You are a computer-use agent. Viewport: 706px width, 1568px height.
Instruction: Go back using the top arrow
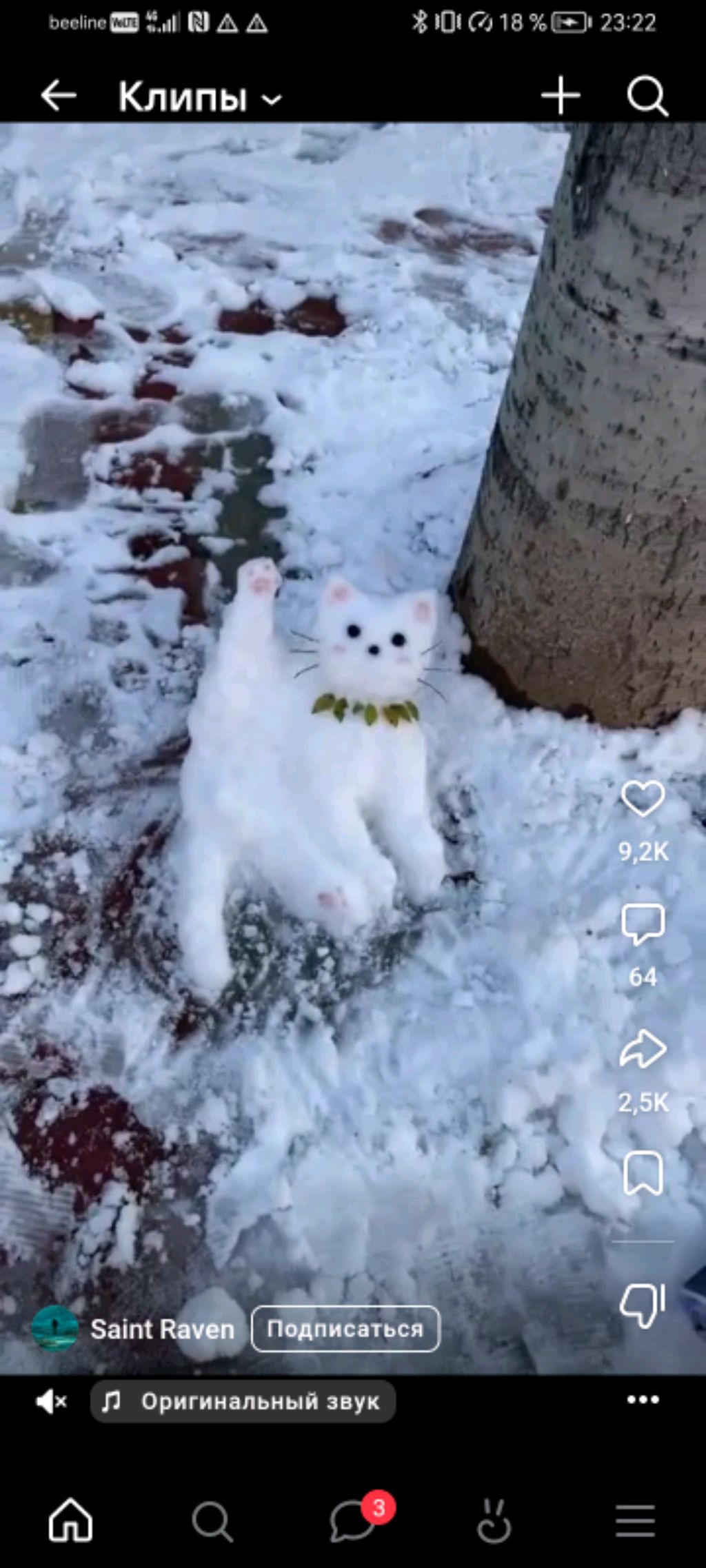(x=58, y=95)
